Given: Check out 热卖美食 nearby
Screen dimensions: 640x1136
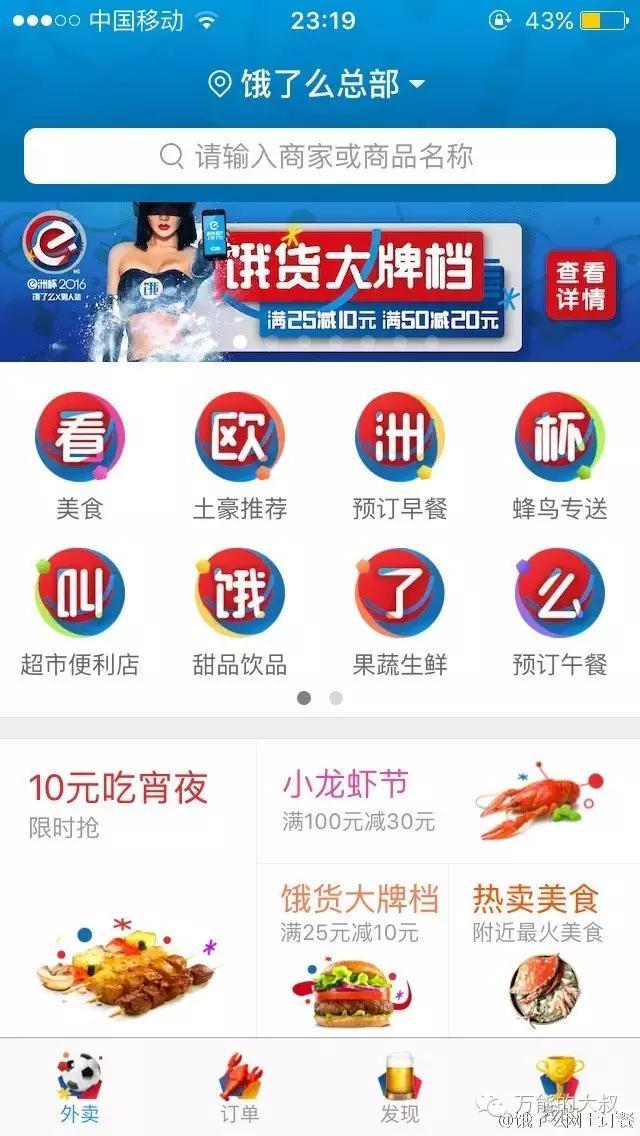Looking at the screenshot, I should [544, 950].
